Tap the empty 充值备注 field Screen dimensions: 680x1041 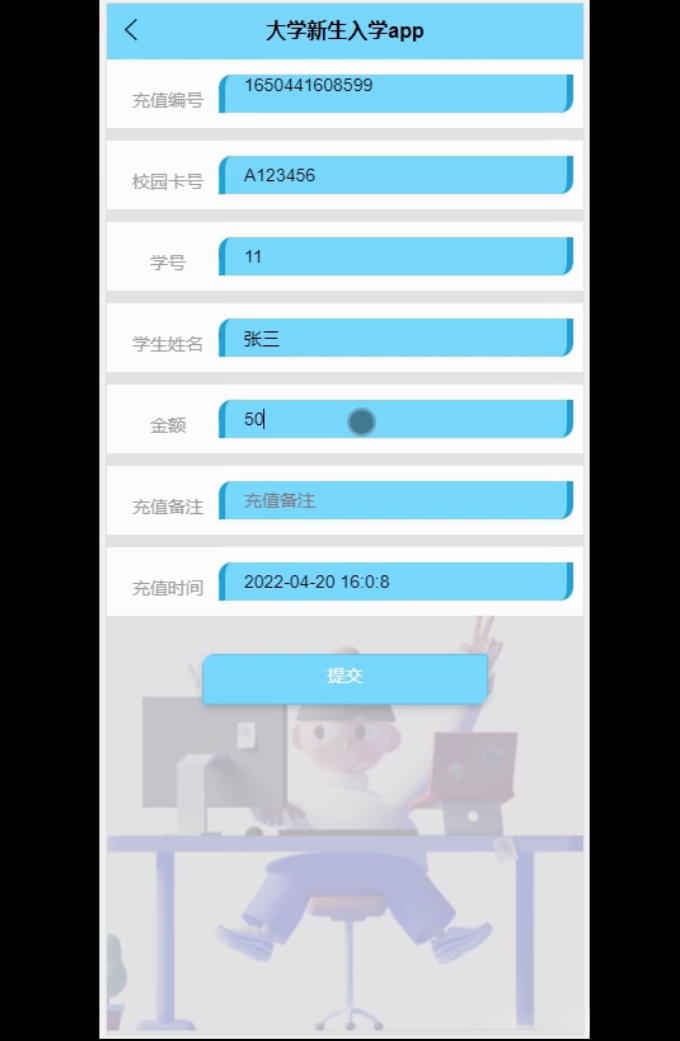[395, 501]
